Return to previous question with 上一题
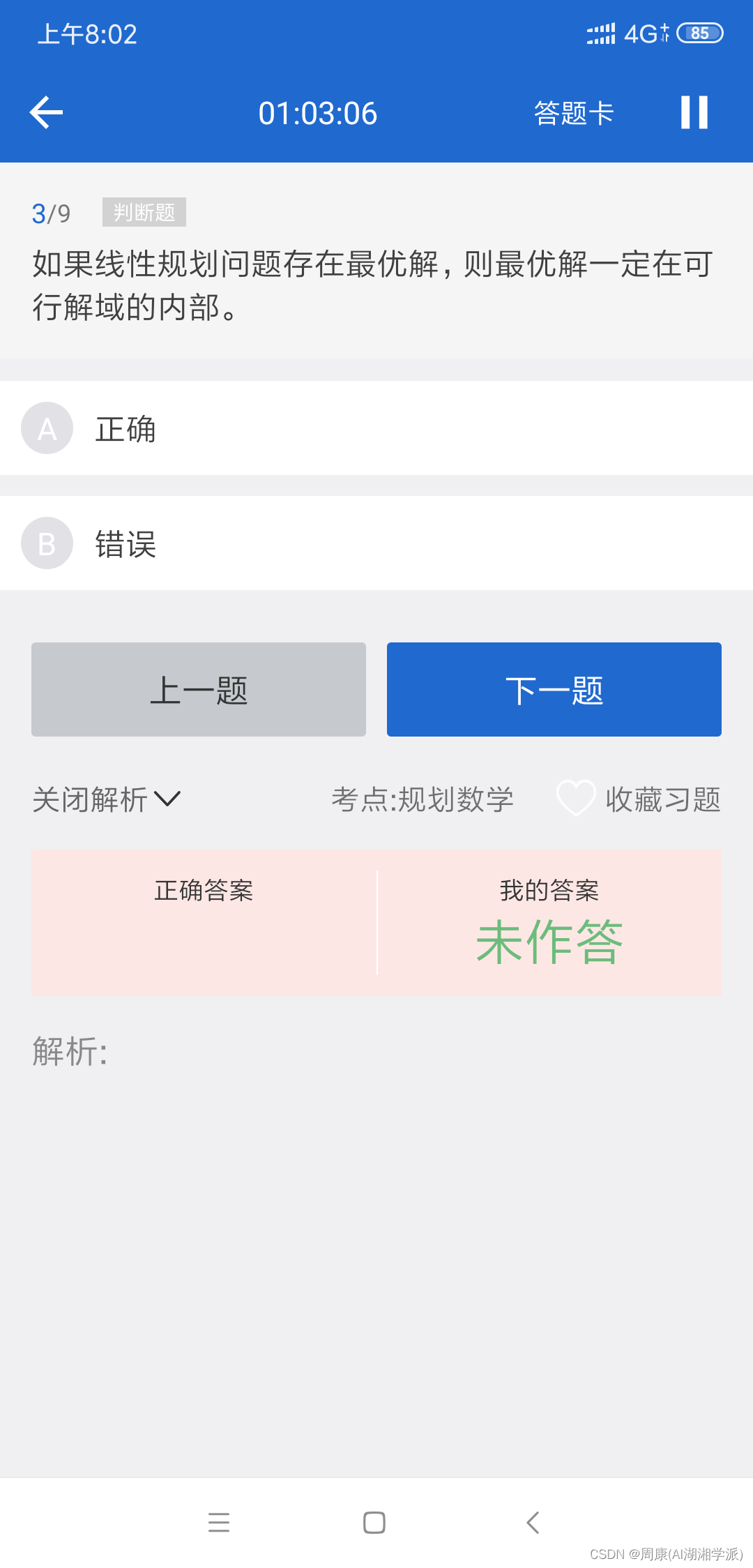 (198, 688)
